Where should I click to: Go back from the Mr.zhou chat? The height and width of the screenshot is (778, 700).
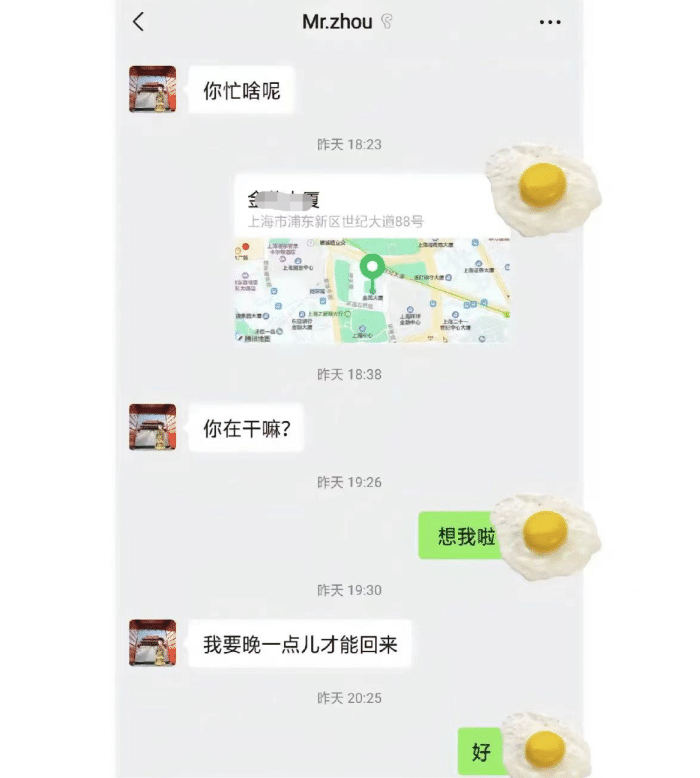(x=138, y=22)
